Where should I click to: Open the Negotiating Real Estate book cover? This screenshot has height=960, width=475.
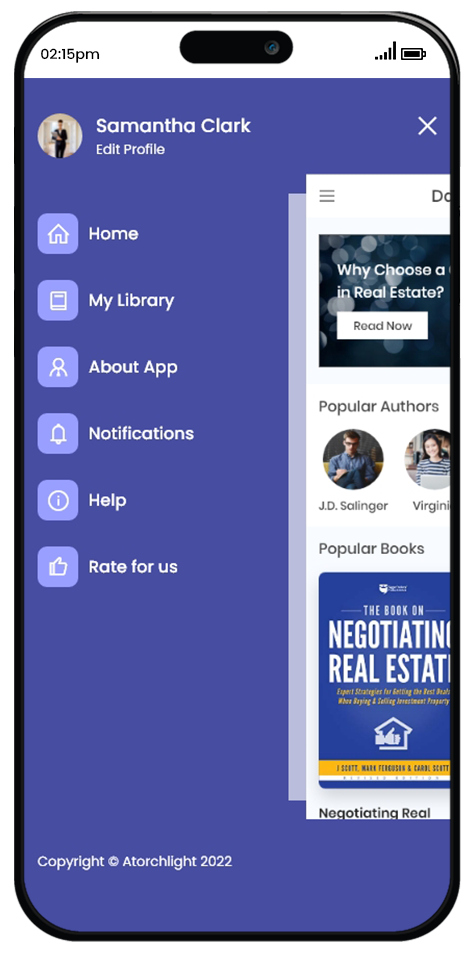pyautogui.click(x=384, y=680)
